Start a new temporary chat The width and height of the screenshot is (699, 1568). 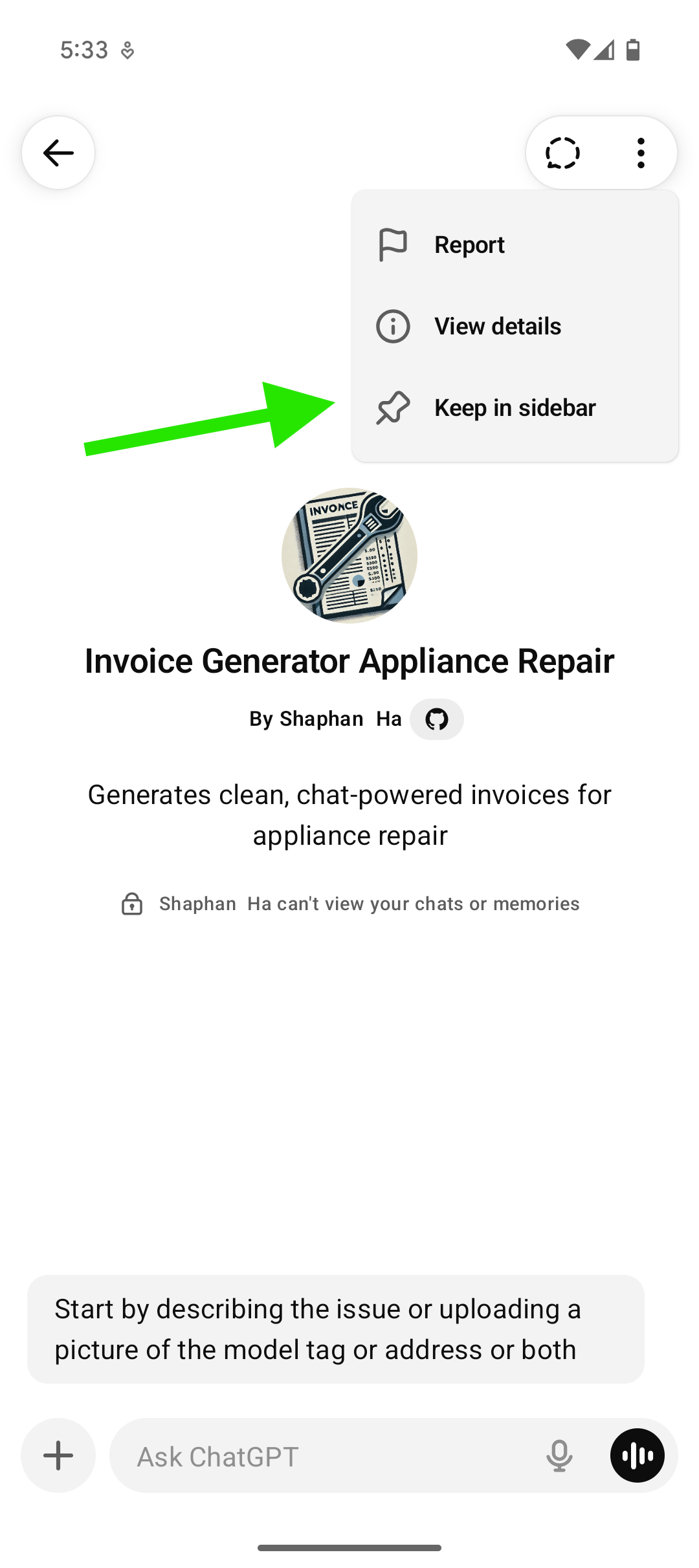pos(562,153)
